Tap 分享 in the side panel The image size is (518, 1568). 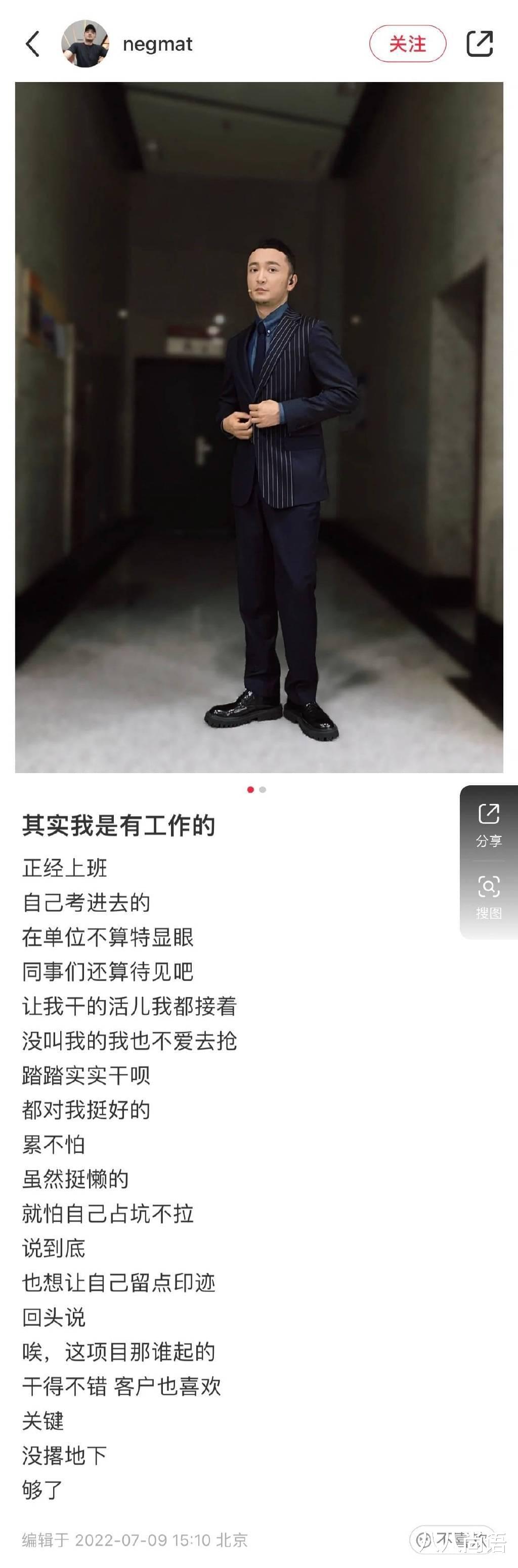coord(489,825)
